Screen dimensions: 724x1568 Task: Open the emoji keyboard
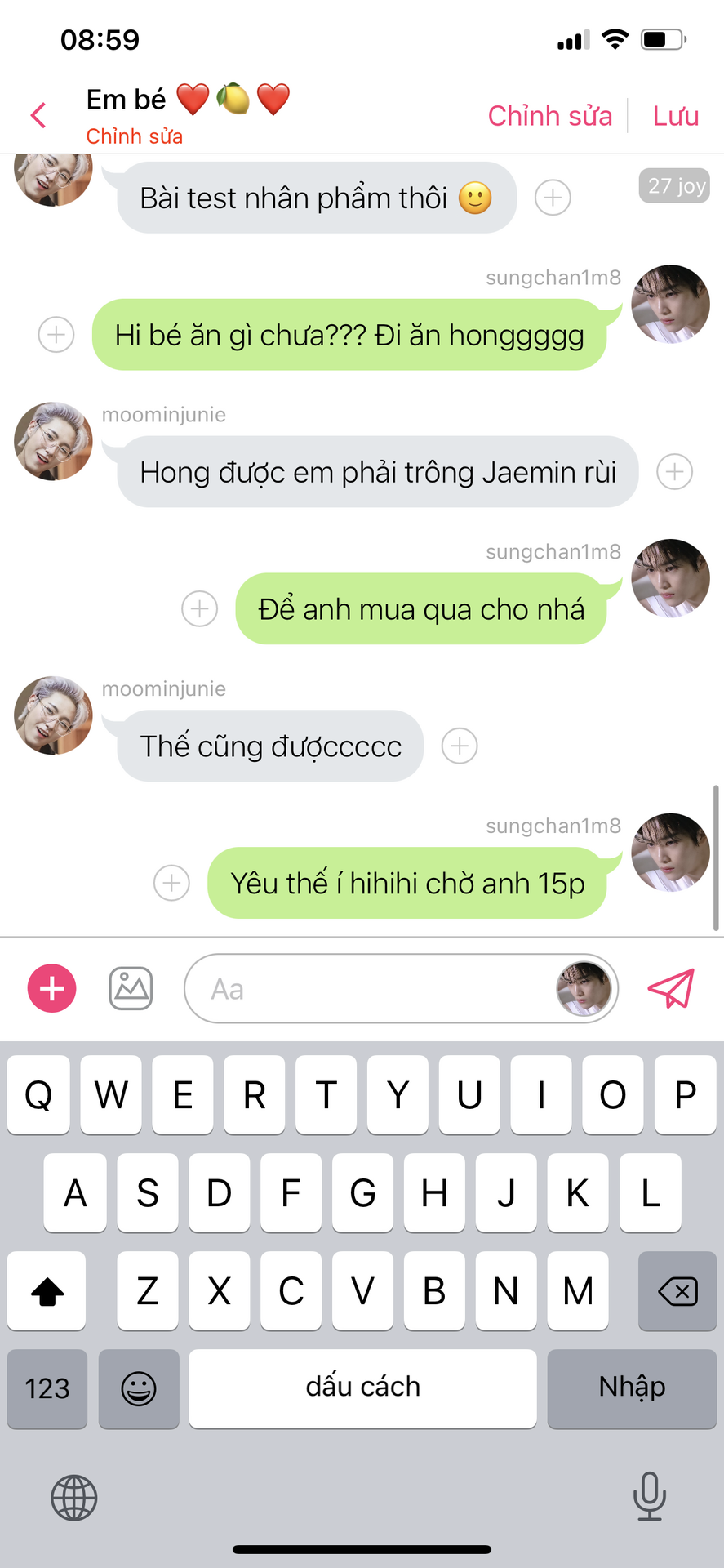(139, 1388)
